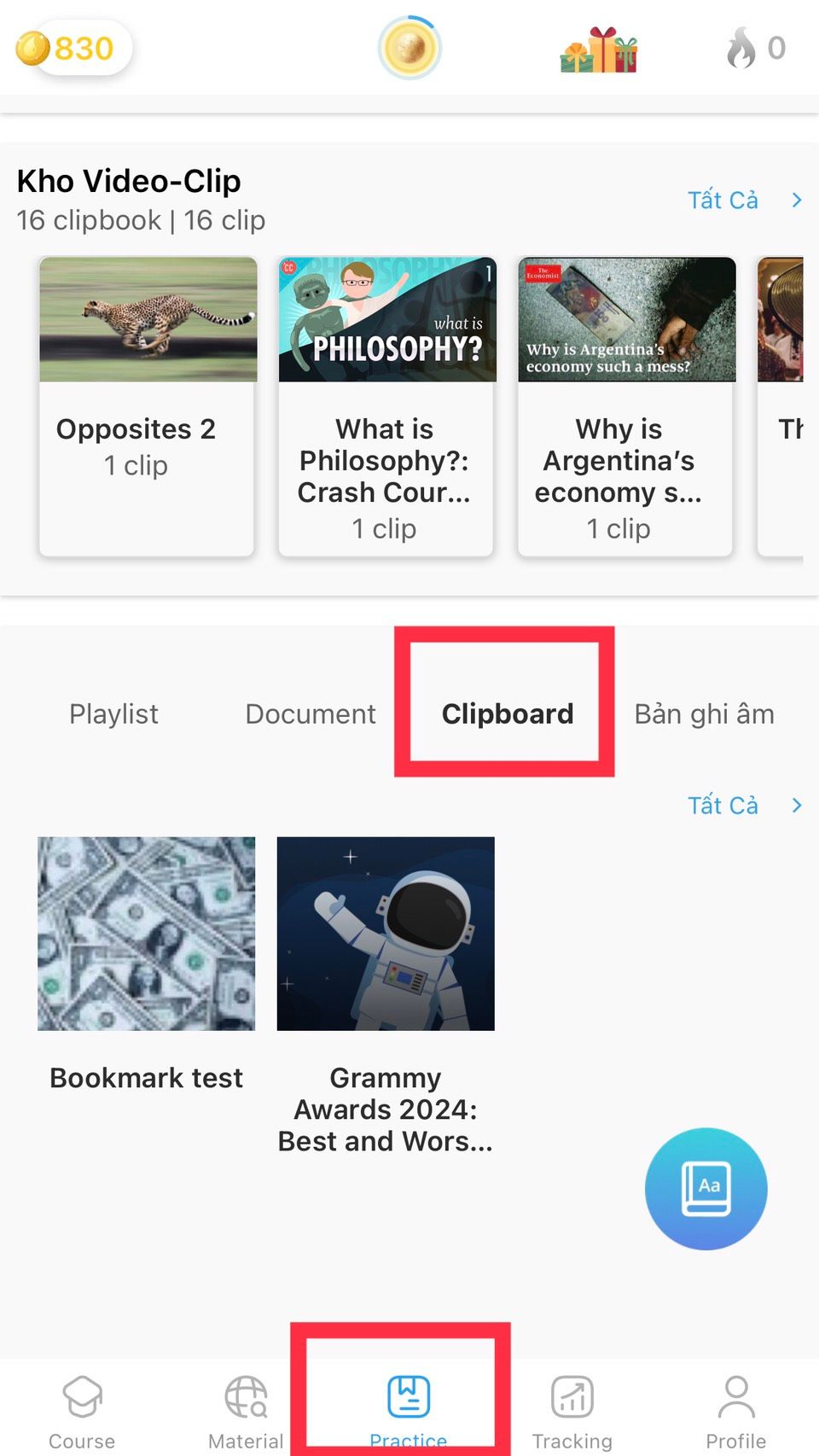The width and height of the screenshot is (819, 1456).
Task: Tap the floating dictionary button
Action: (x=706, y=1188)
